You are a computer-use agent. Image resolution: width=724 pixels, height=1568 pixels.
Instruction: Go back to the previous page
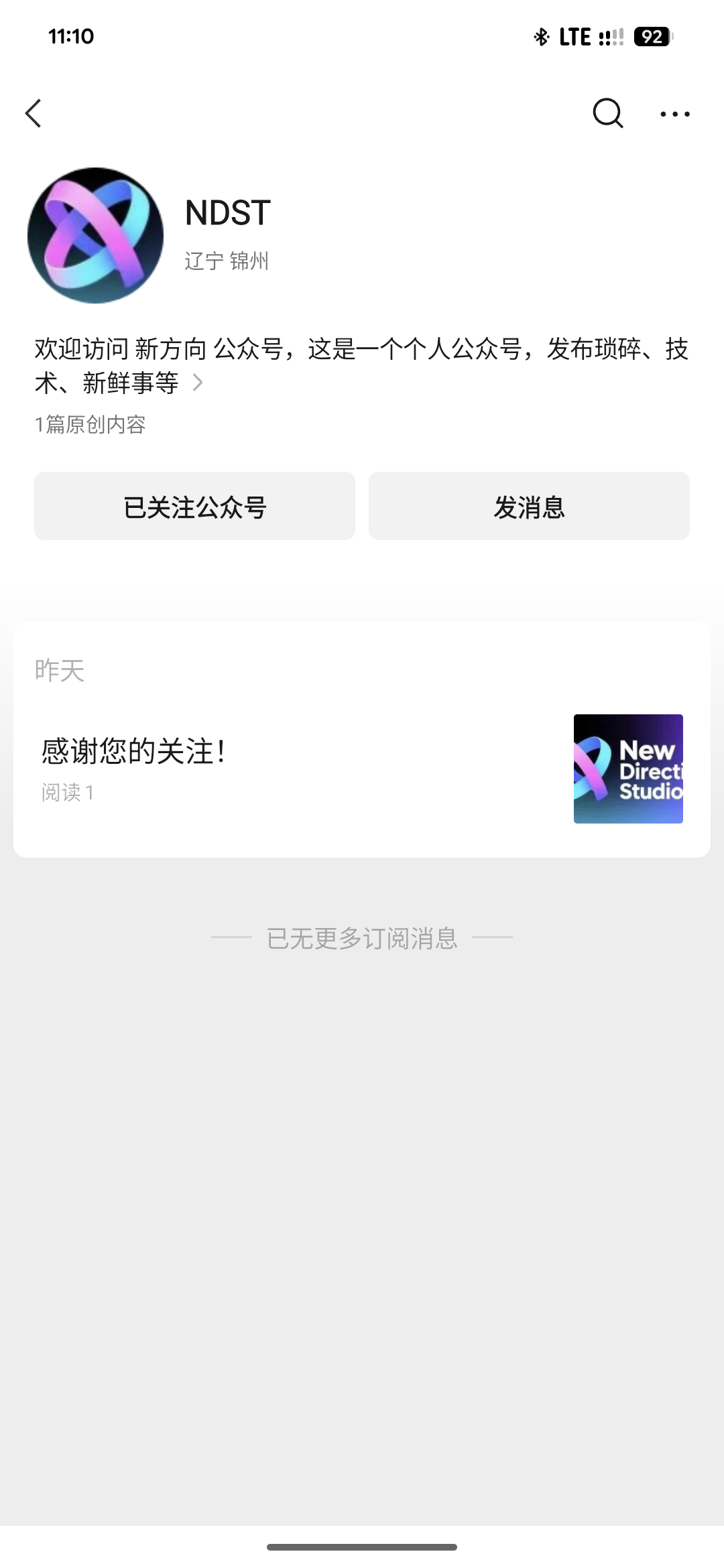click(x=34, y=113)
